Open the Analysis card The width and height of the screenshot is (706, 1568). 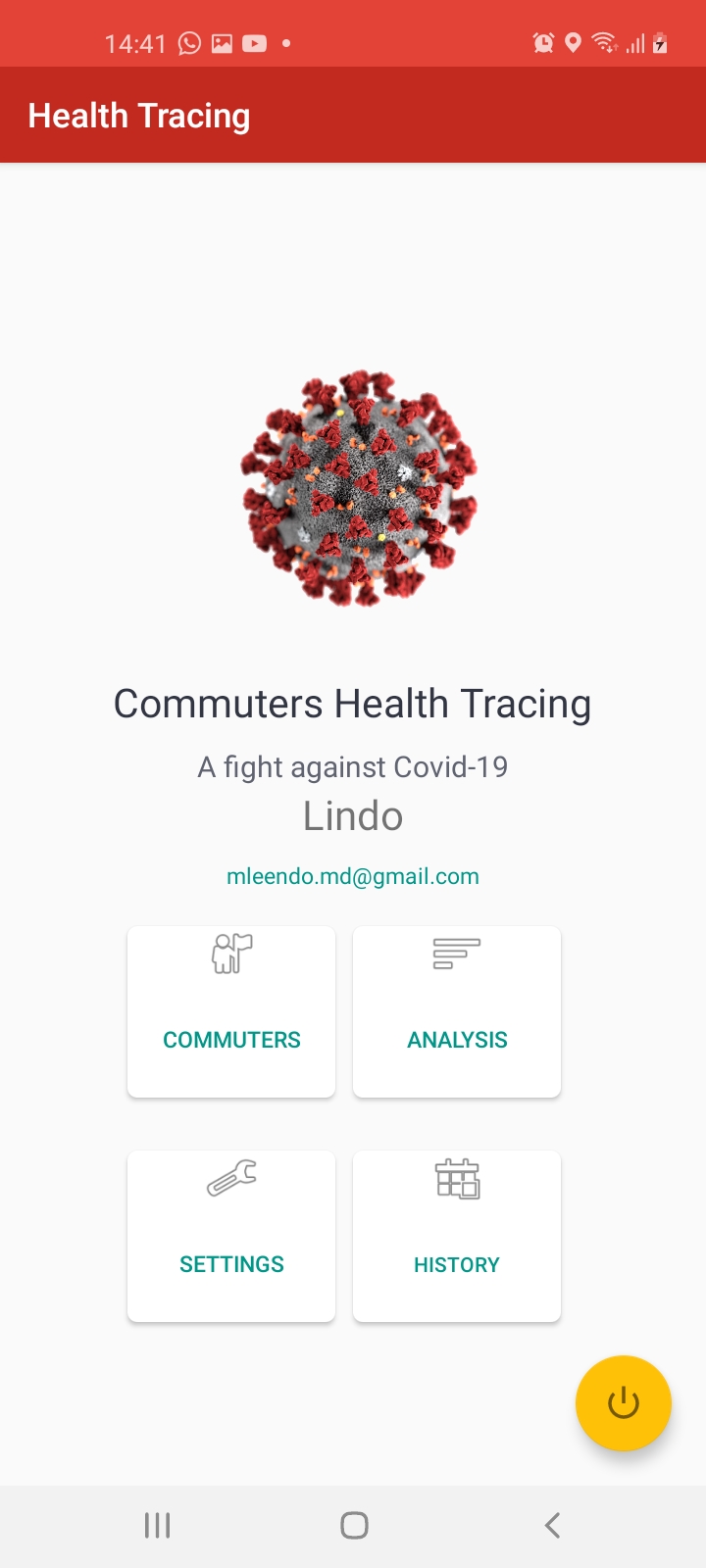[x=457, y=1011]
